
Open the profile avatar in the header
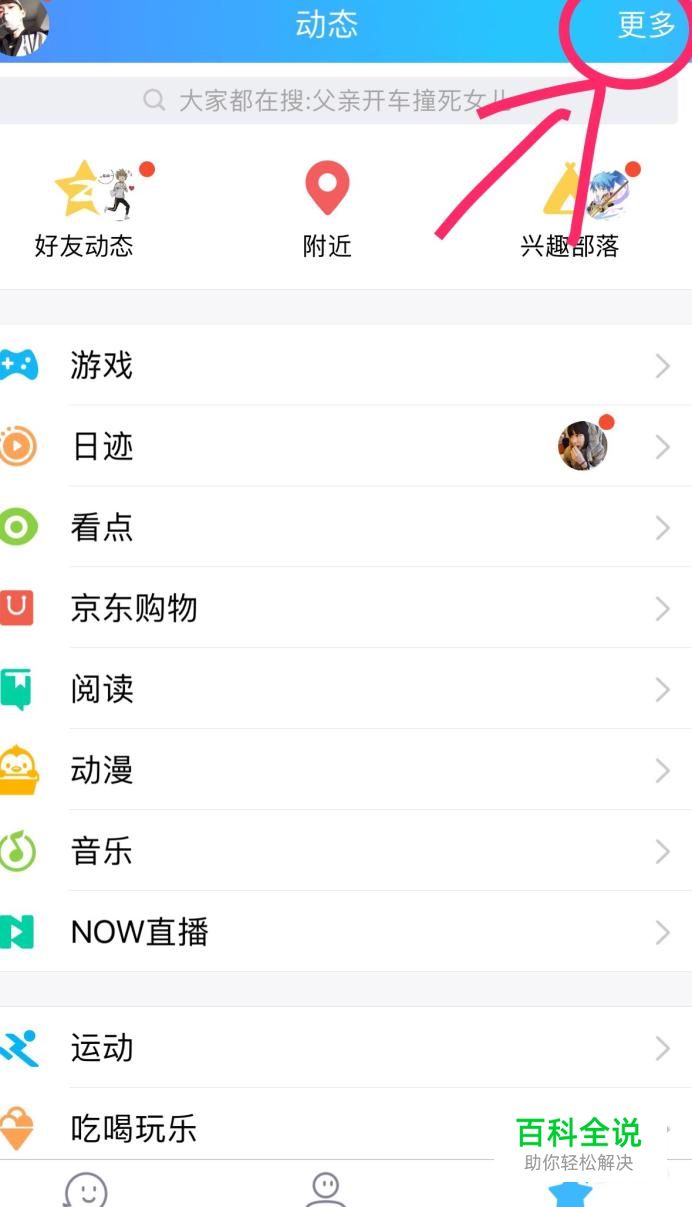(x=22, y=26)
